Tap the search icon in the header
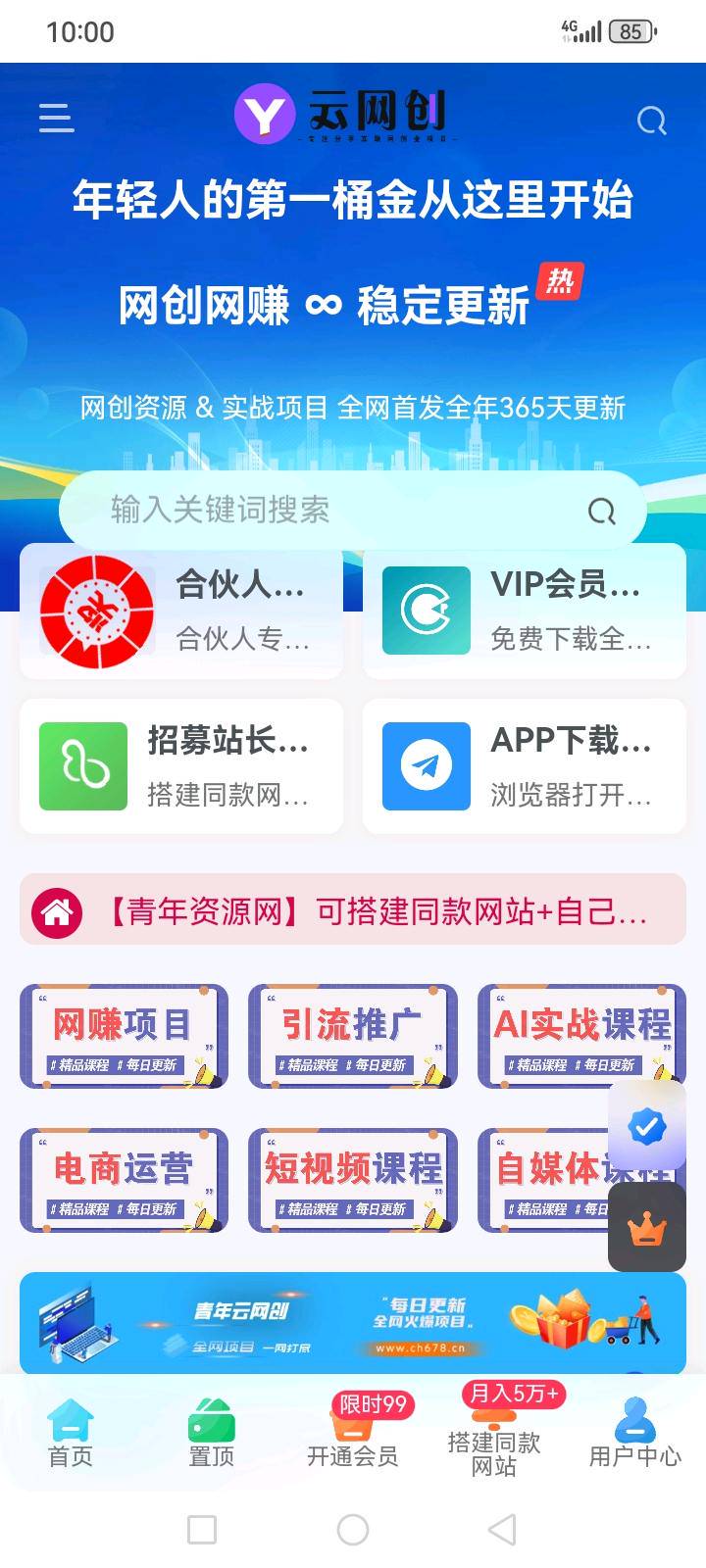706x1568 pixels. [651, 121]
